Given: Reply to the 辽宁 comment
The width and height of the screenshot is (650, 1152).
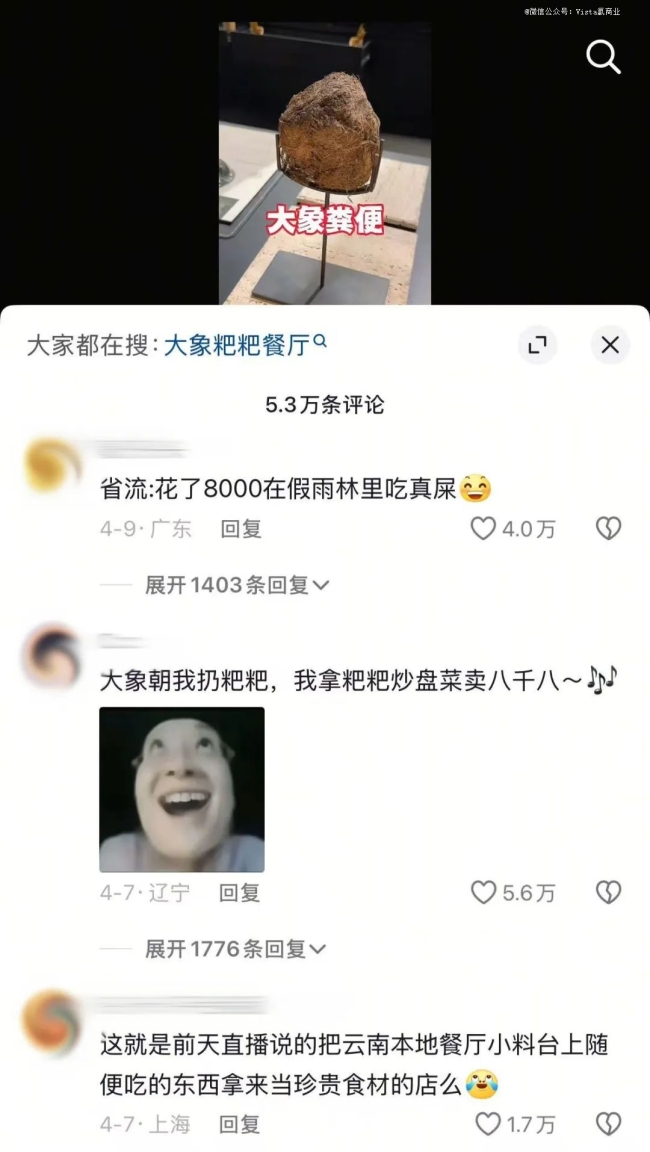Looking at the screenshot, I should (x=240, y=892).
